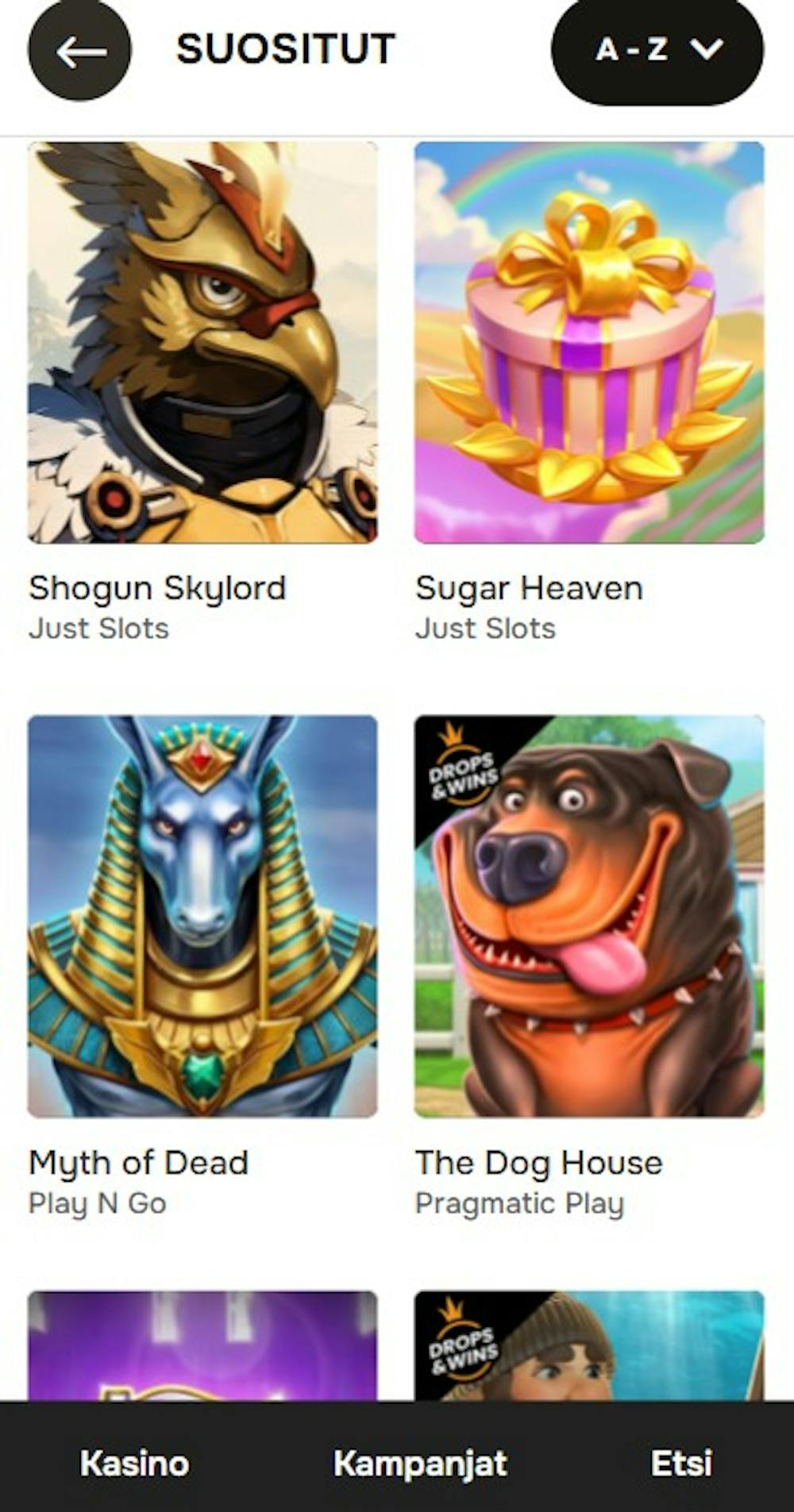Tap Etsi to search games
This screenshot has width=794, height=1512.
pos(681,1463)
